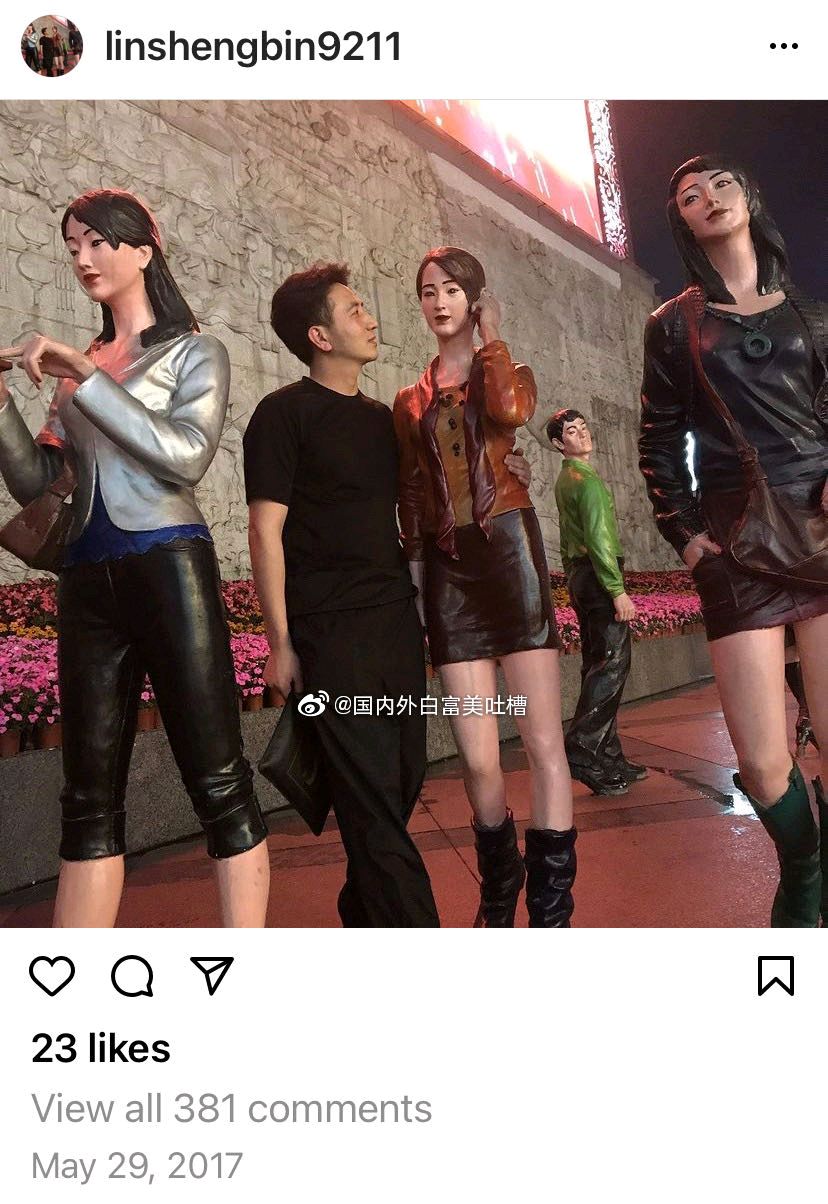
Task: Bookmark this post
Action: click(x=776, y=976)
